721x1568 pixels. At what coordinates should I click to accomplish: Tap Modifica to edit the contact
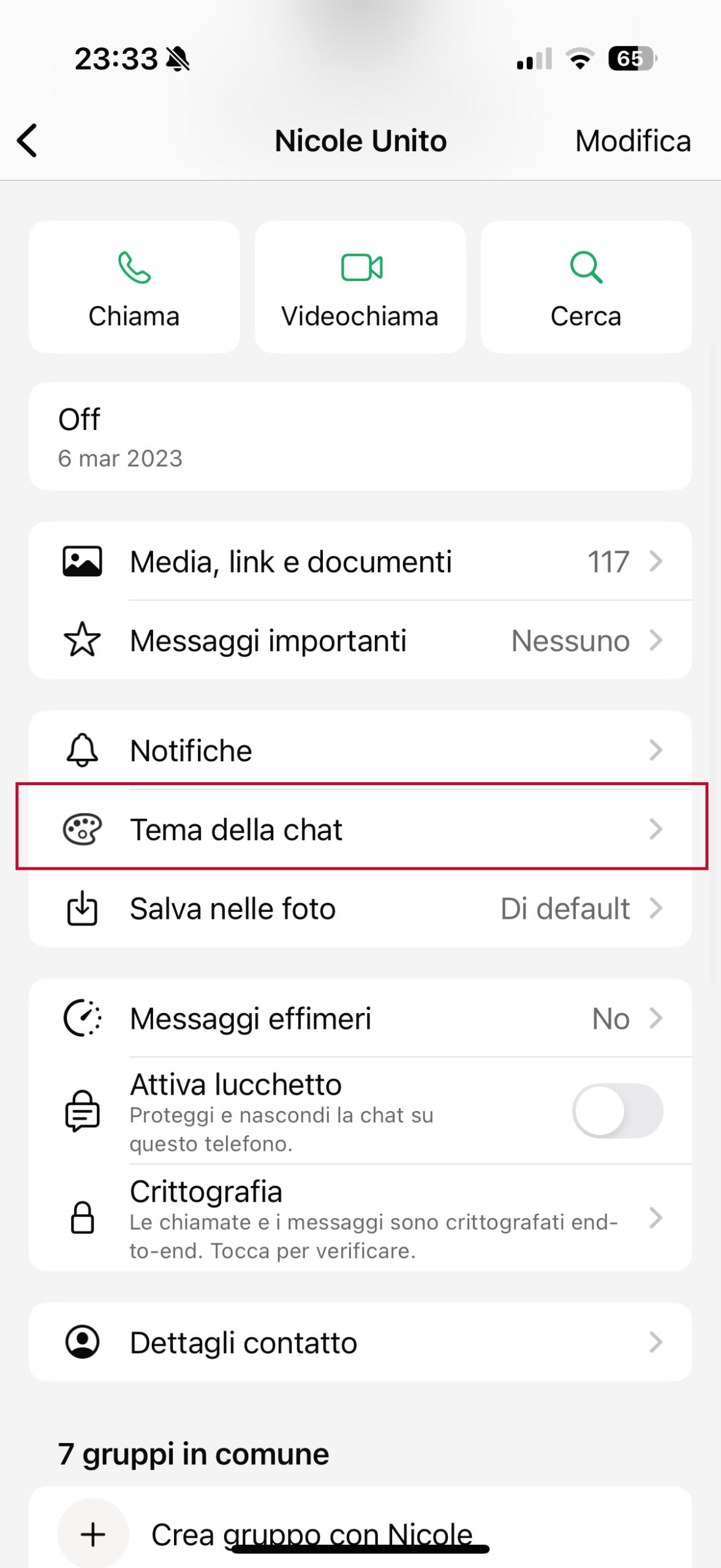point(633,141)
